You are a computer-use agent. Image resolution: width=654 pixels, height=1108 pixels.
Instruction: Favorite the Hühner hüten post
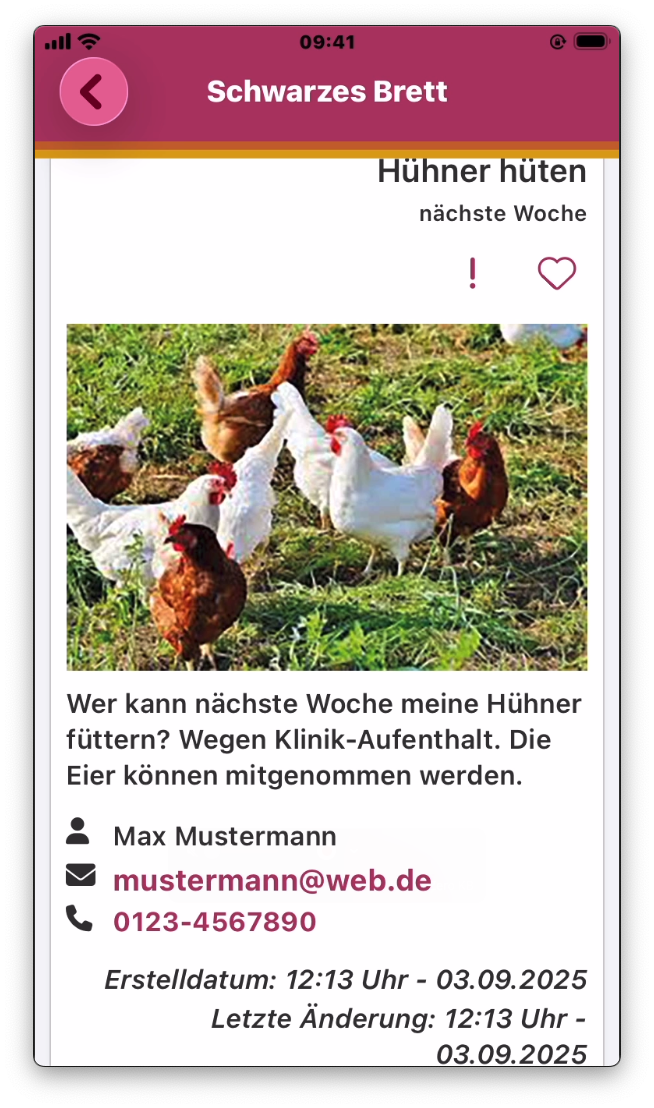tap(557, 273)
